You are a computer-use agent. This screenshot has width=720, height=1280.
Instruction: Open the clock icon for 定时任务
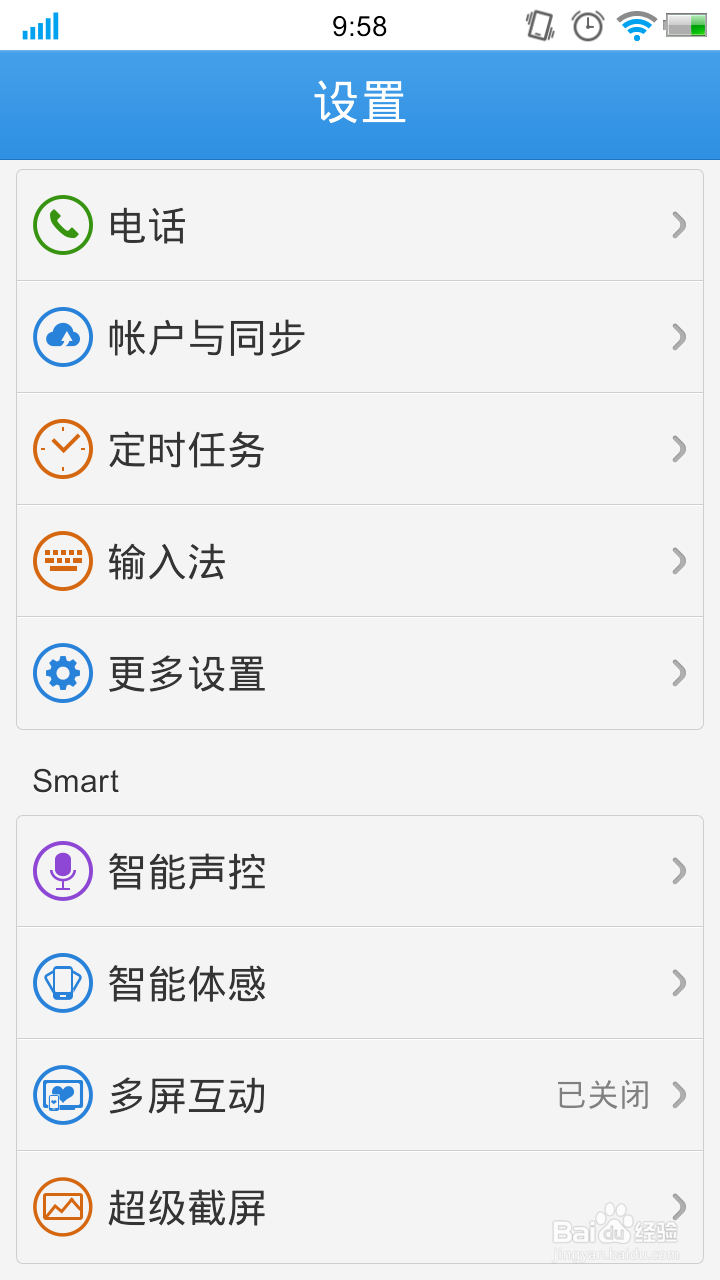(x=62, y=448)
